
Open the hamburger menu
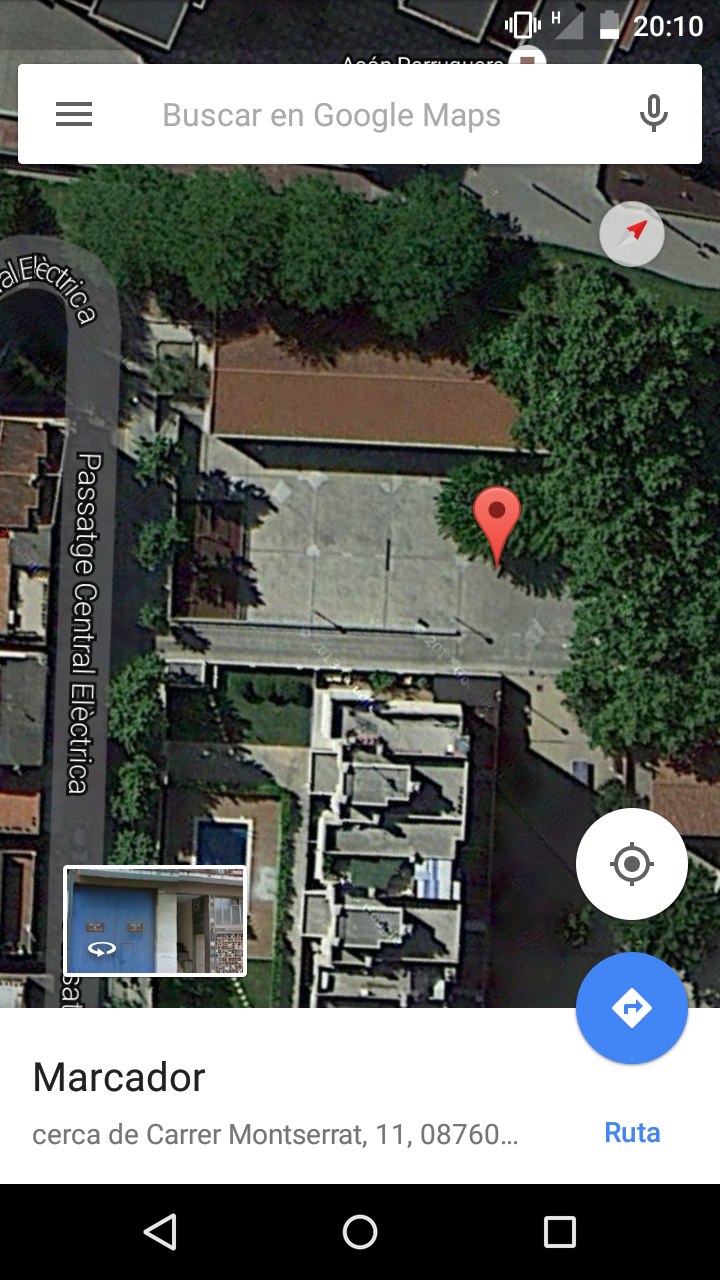point(74,115)
